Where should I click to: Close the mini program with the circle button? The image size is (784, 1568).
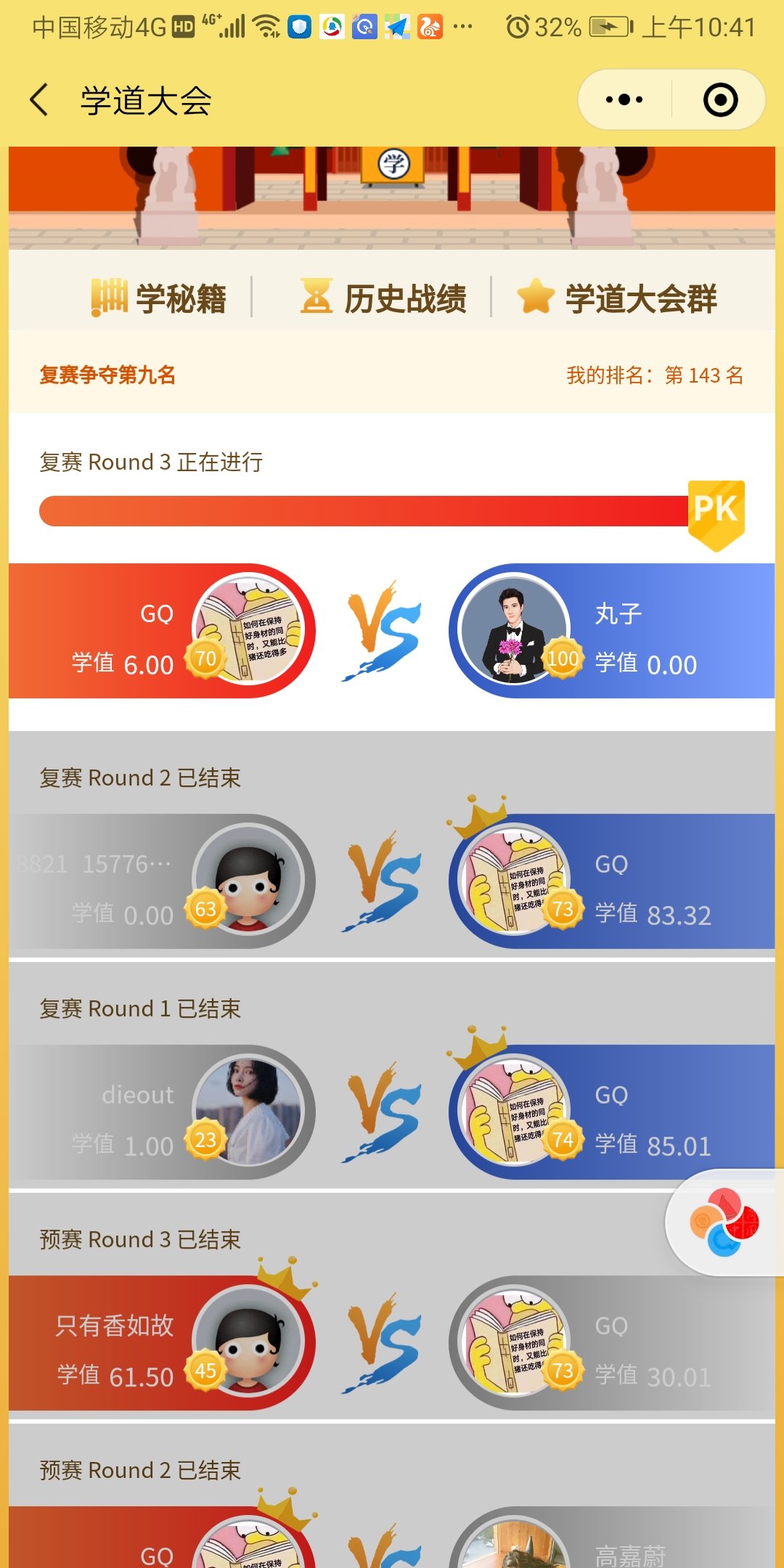point(720,99)
